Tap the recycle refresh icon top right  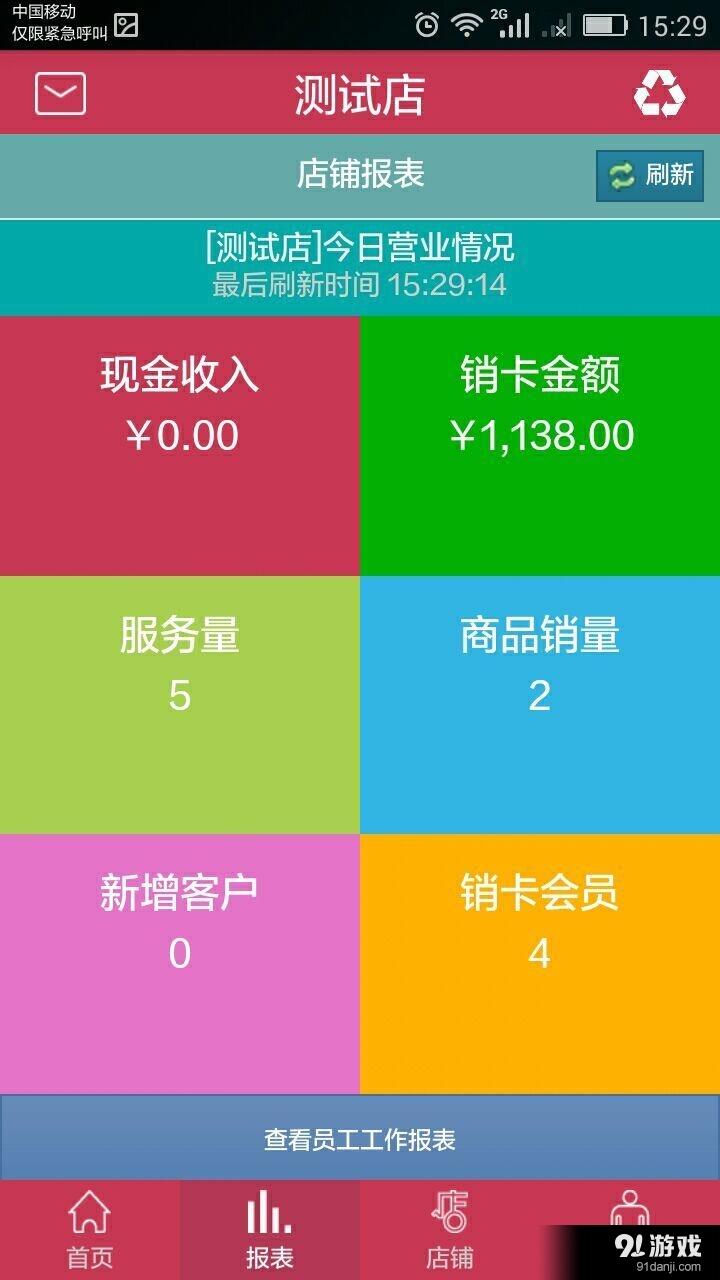pos(660,93)
